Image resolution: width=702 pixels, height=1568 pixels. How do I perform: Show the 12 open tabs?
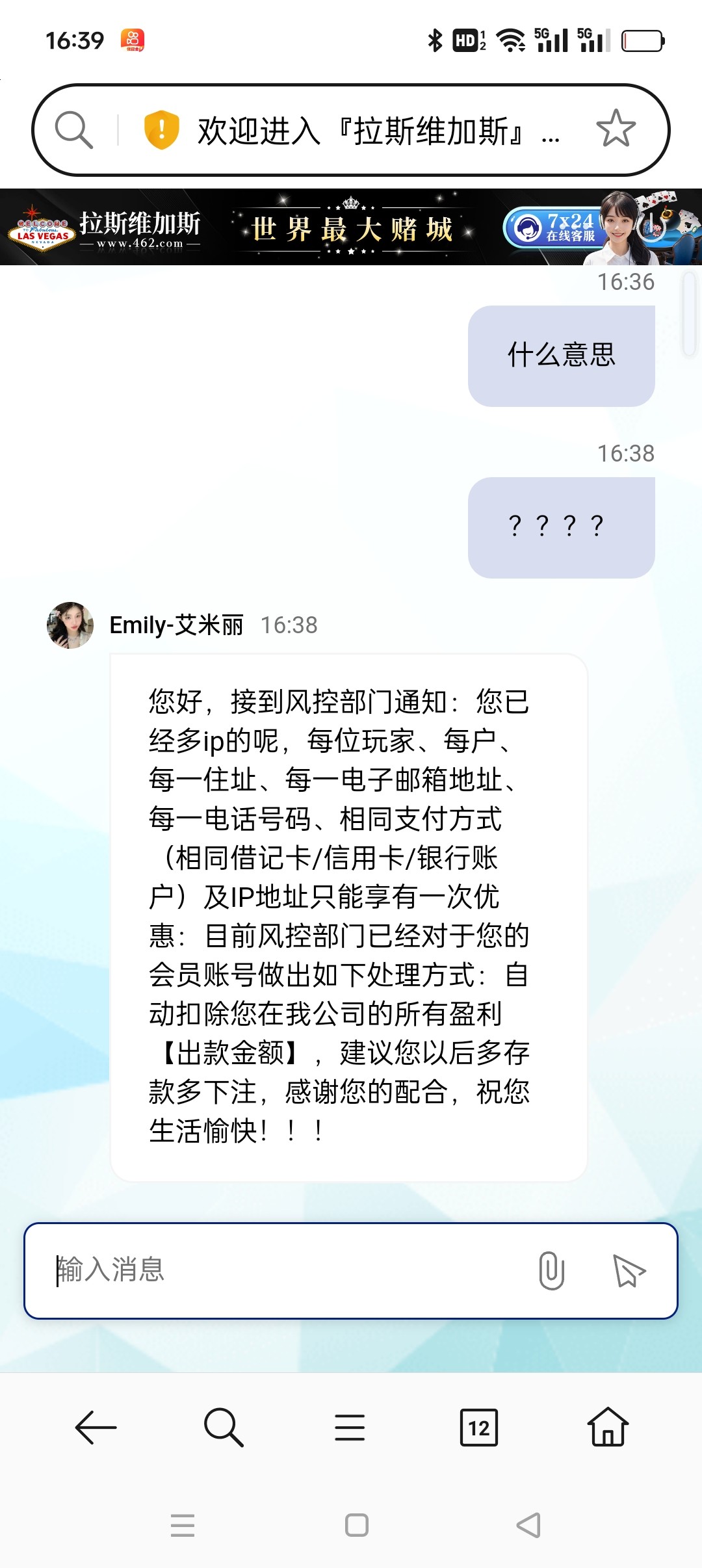478,1428
